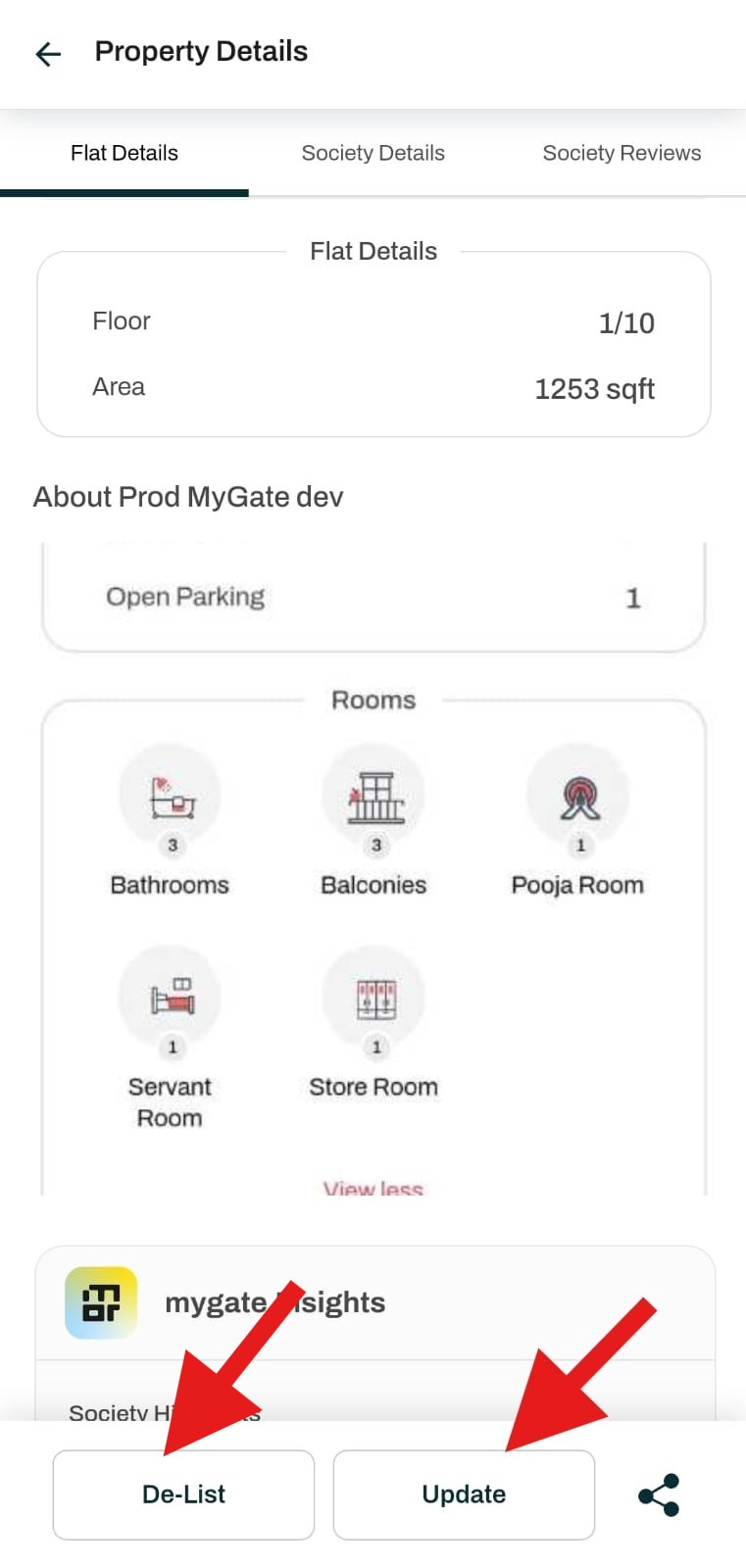
Task: De-List this property
Action: (x=183, y=1494)
